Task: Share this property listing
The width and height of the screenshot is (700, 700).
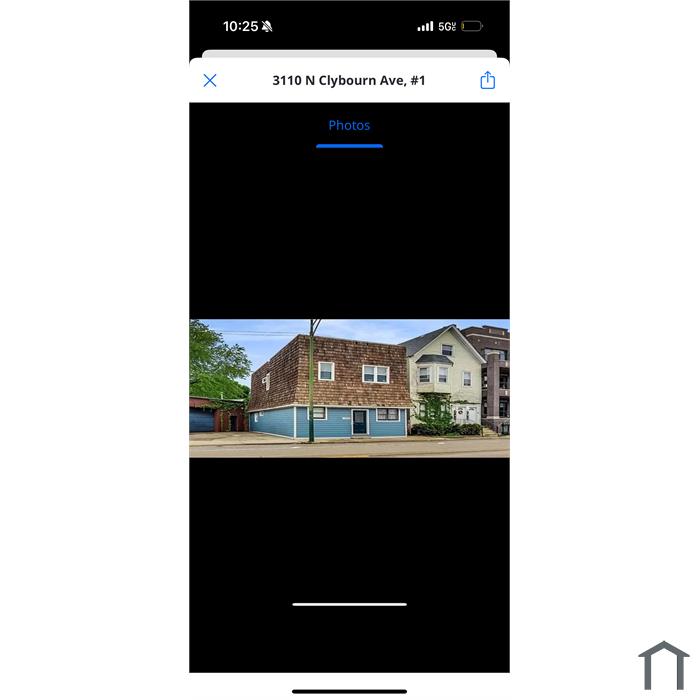Action: [487, 81]
